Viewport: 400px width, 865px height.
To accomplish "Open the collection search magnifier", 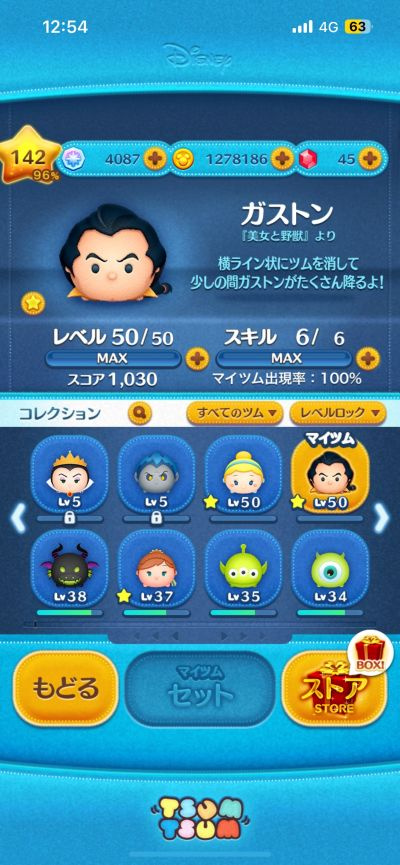I will pos(139,412).
